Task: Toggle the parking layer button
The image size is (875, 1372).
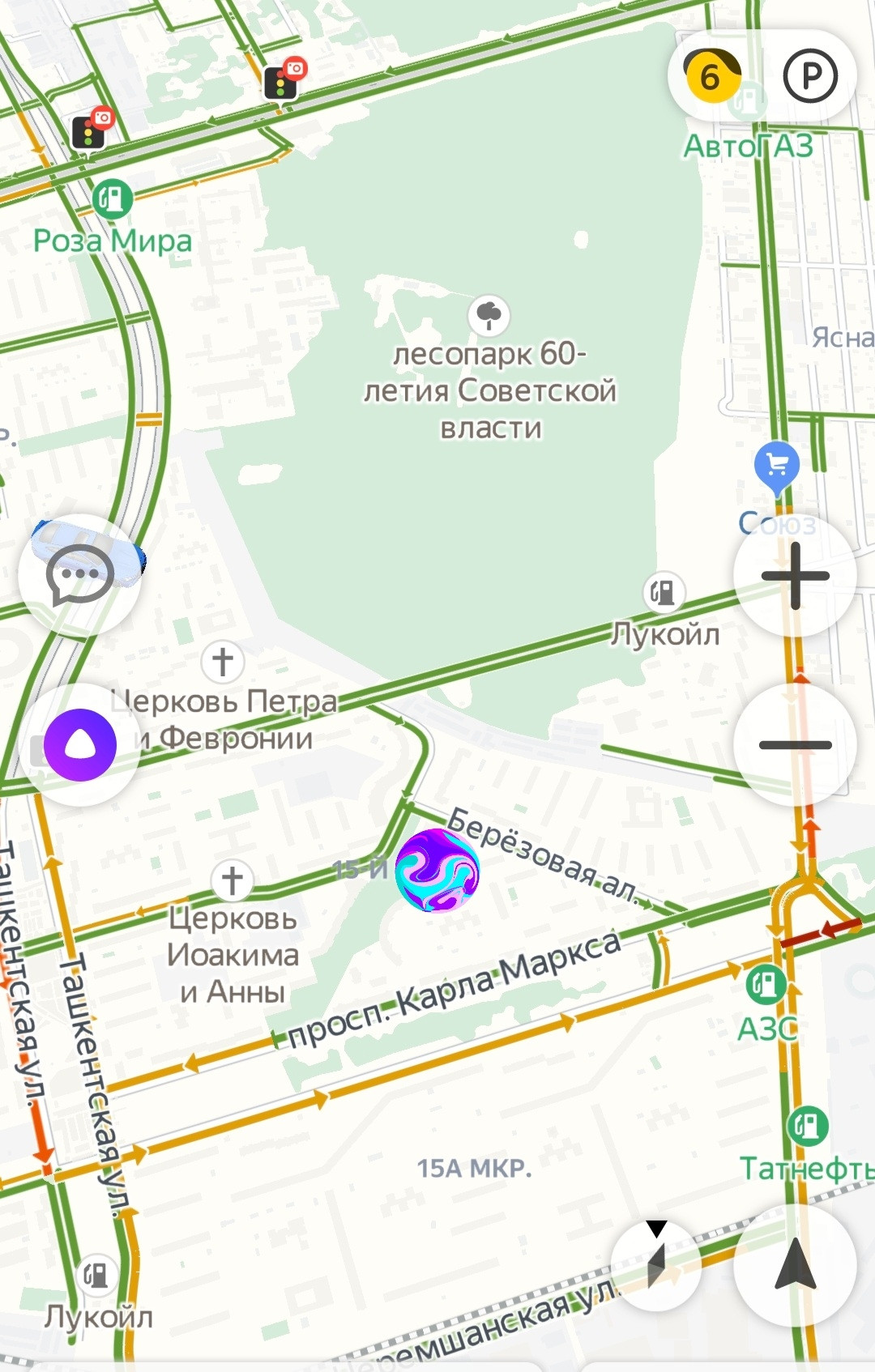Action: coord(809,76)
